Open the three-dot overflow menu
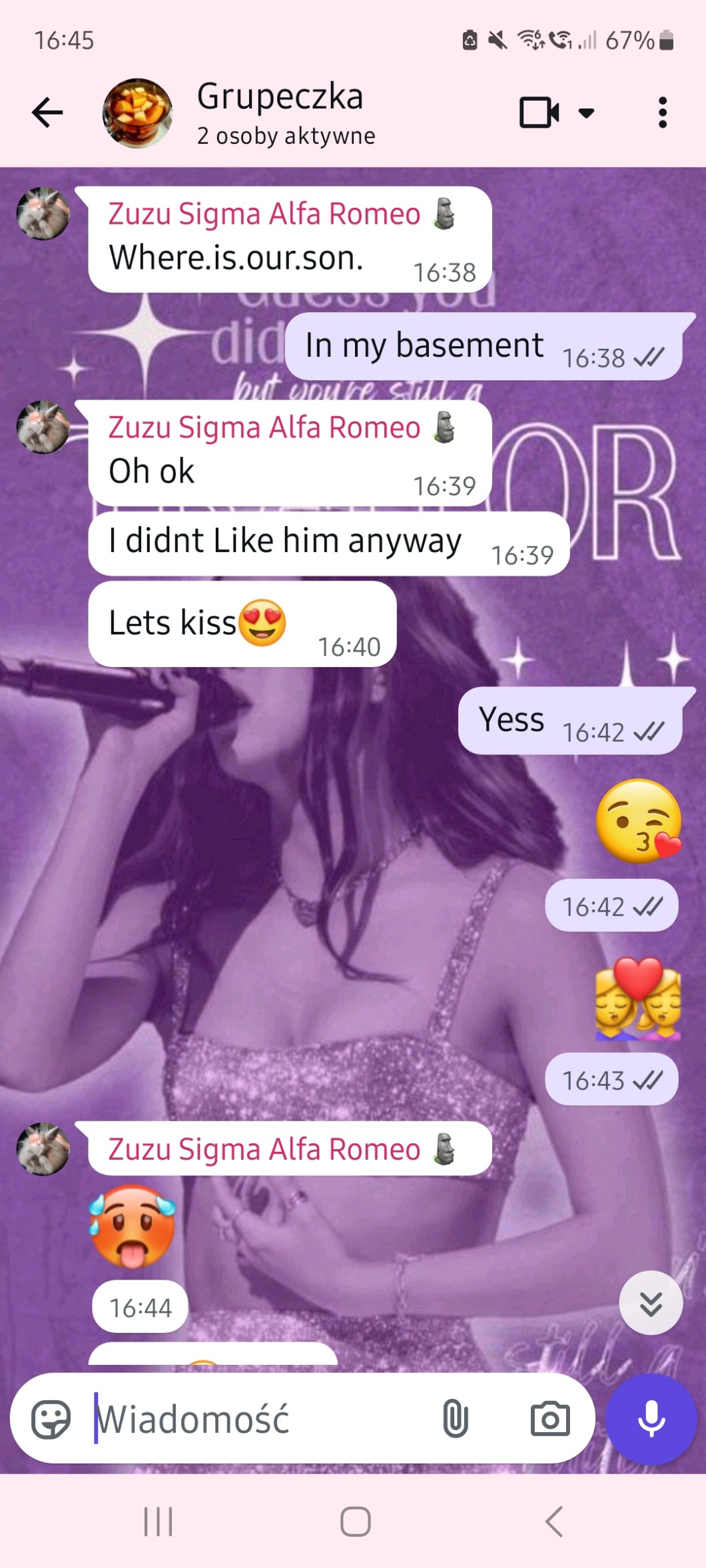 click(661, 112)
